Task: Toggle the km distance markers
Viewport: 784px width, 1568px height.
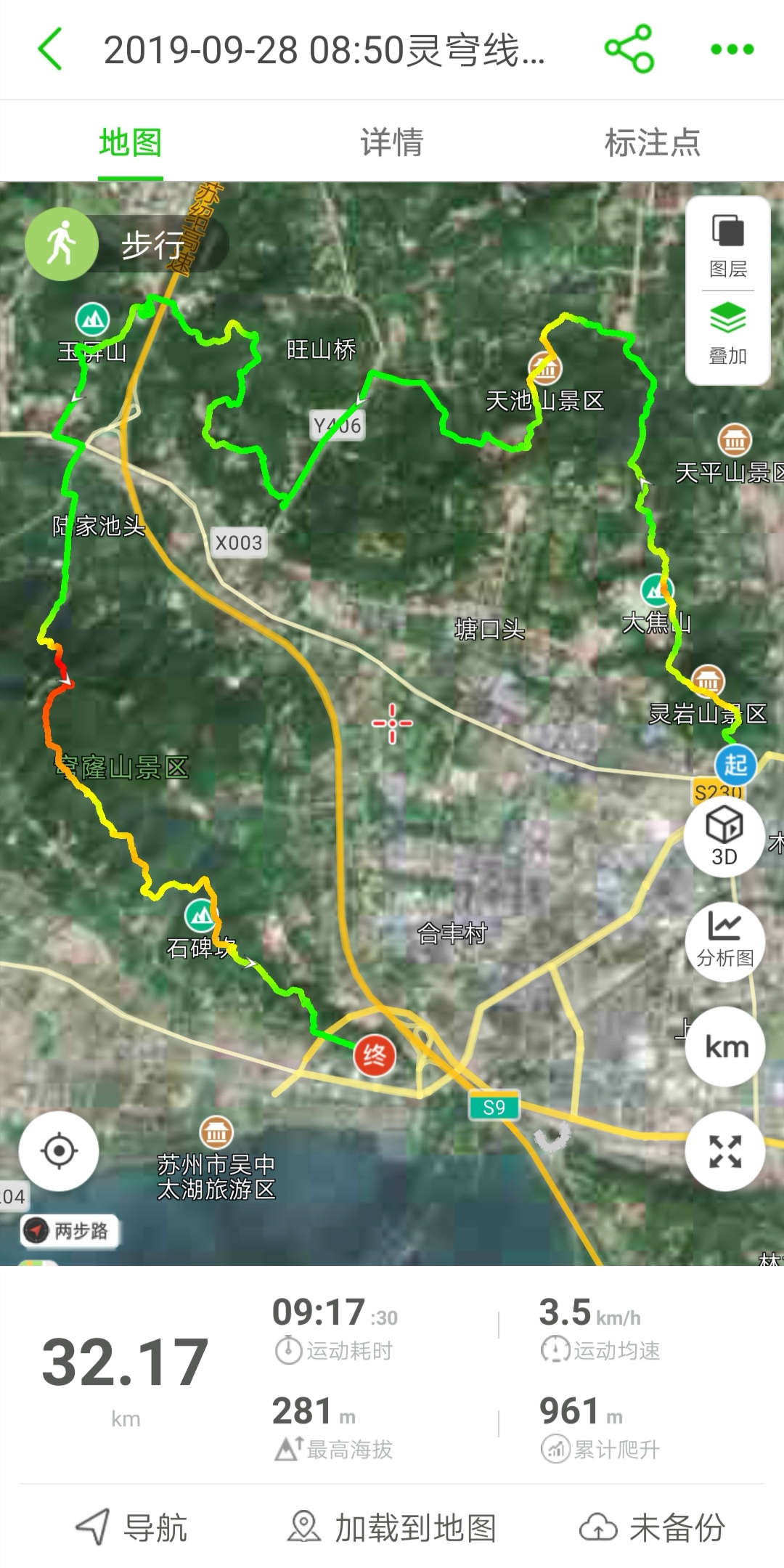Action: pos(724,1047)
